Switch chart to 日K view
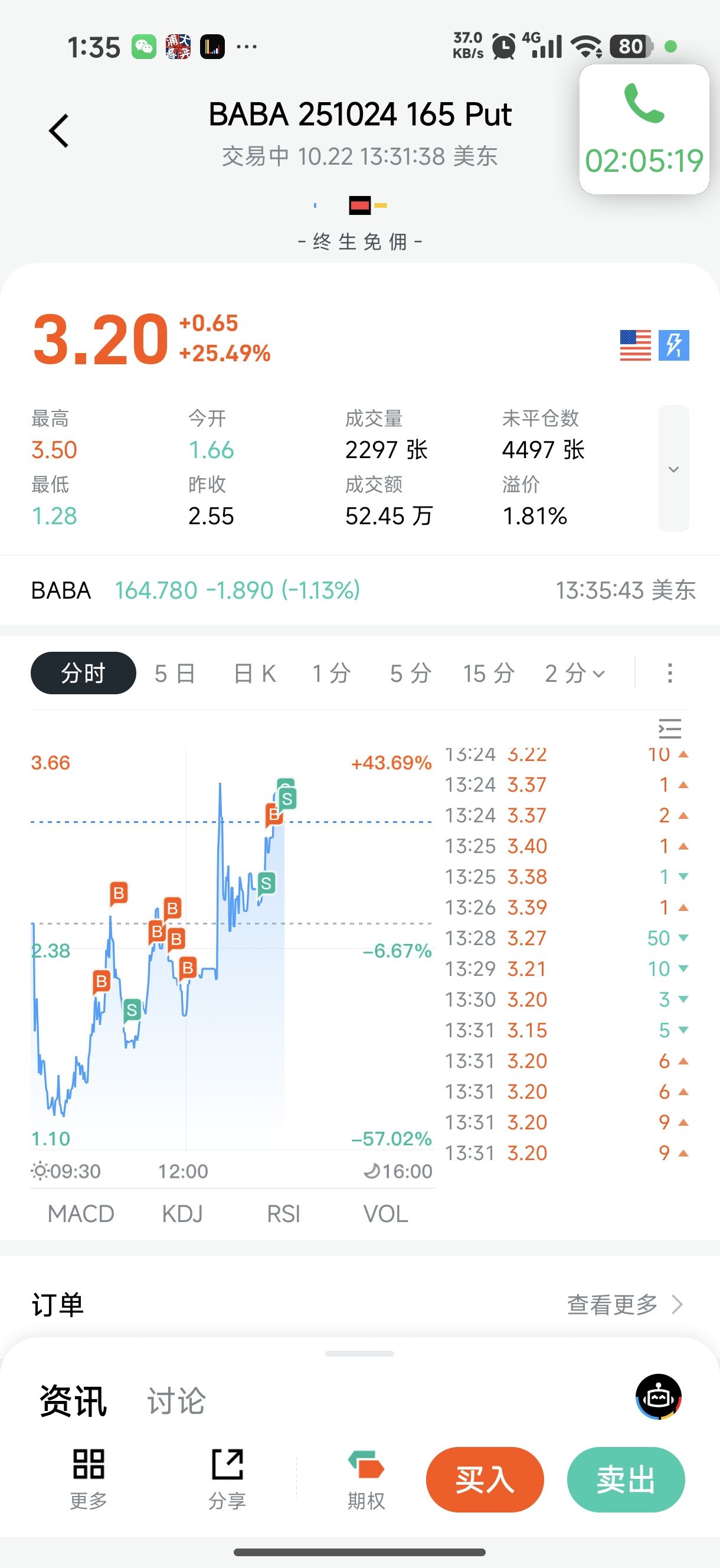The height and width of the screenshot is (1568, 720). point(255,673)
